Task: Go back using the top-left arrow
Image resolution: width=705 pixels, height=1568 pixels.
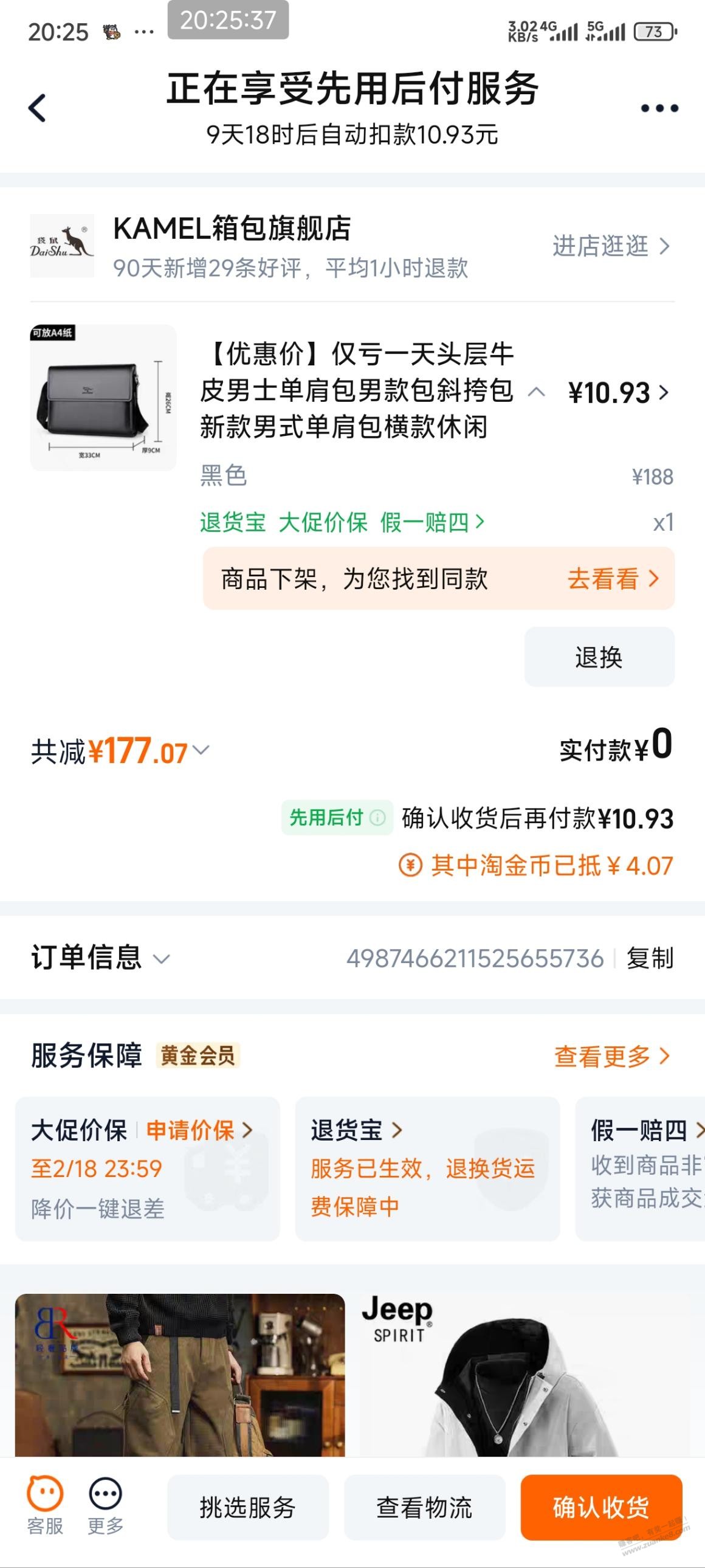Action: pyautogui.click(x=38, y=108)
